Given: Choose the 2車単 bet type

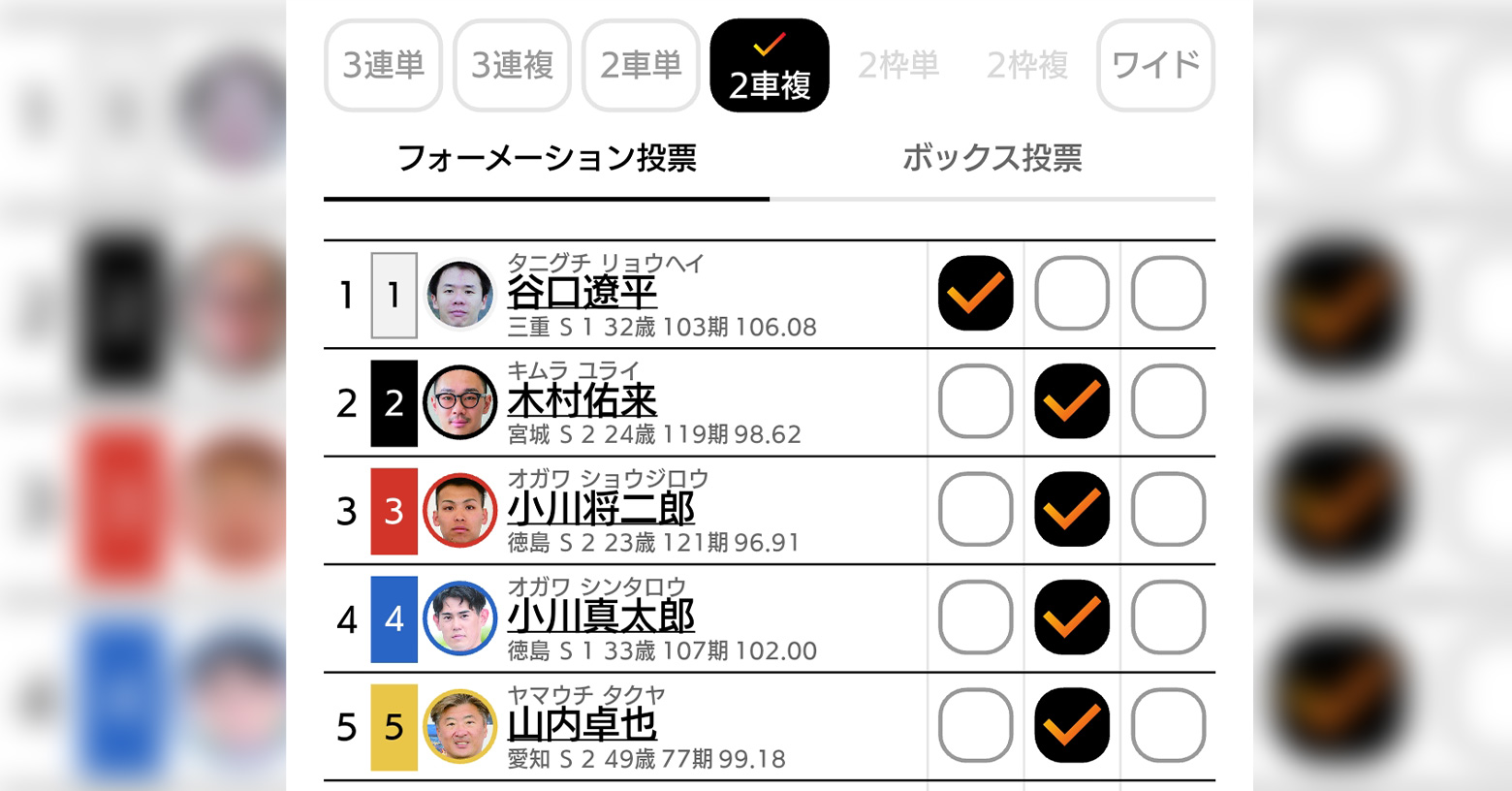Looking at the screenshot, I should [641, 65].
